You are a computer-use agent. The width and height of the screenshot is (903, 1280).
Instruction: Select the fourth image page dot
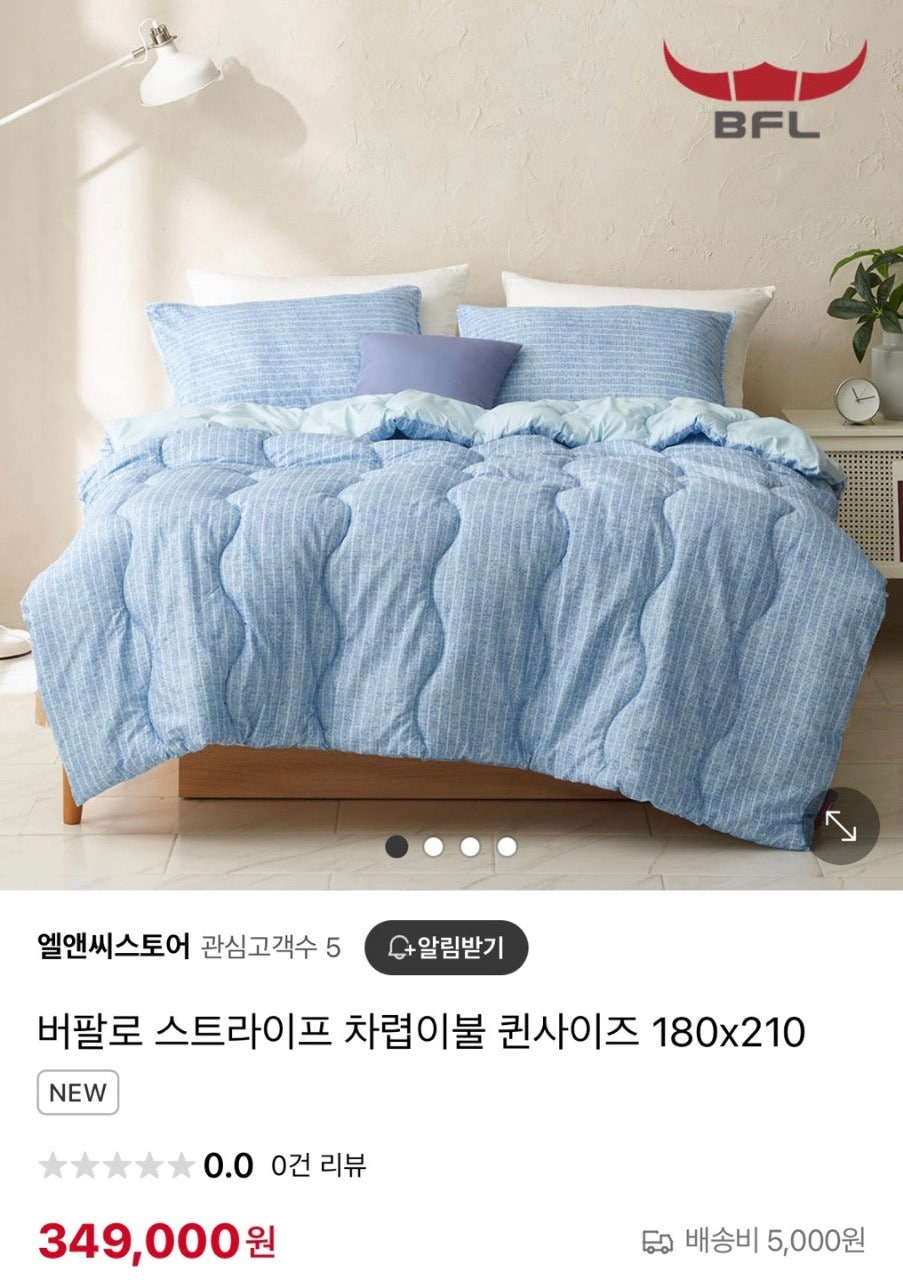(507, 847)
